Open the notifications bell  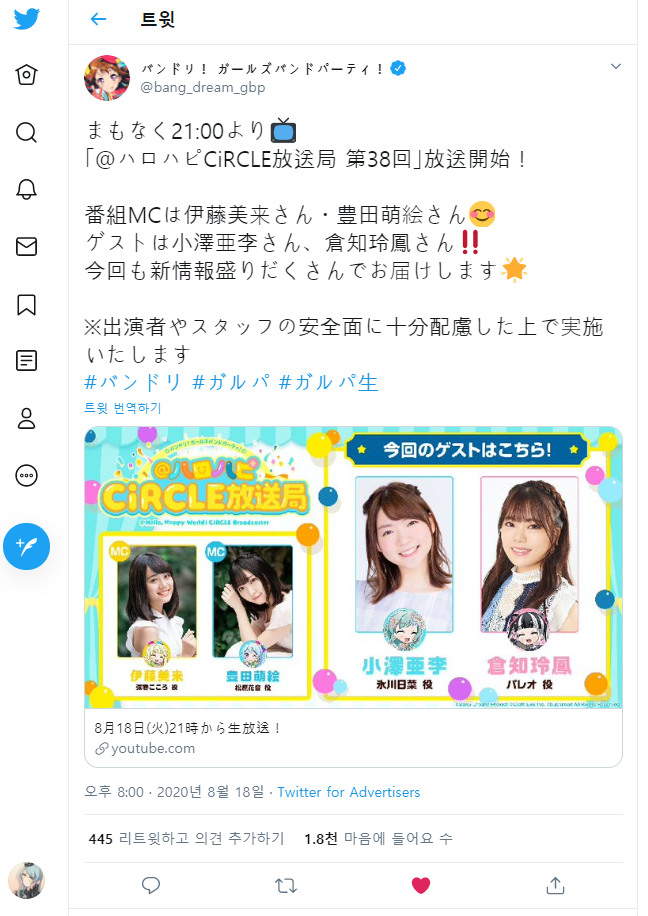(x=27, y=190)
